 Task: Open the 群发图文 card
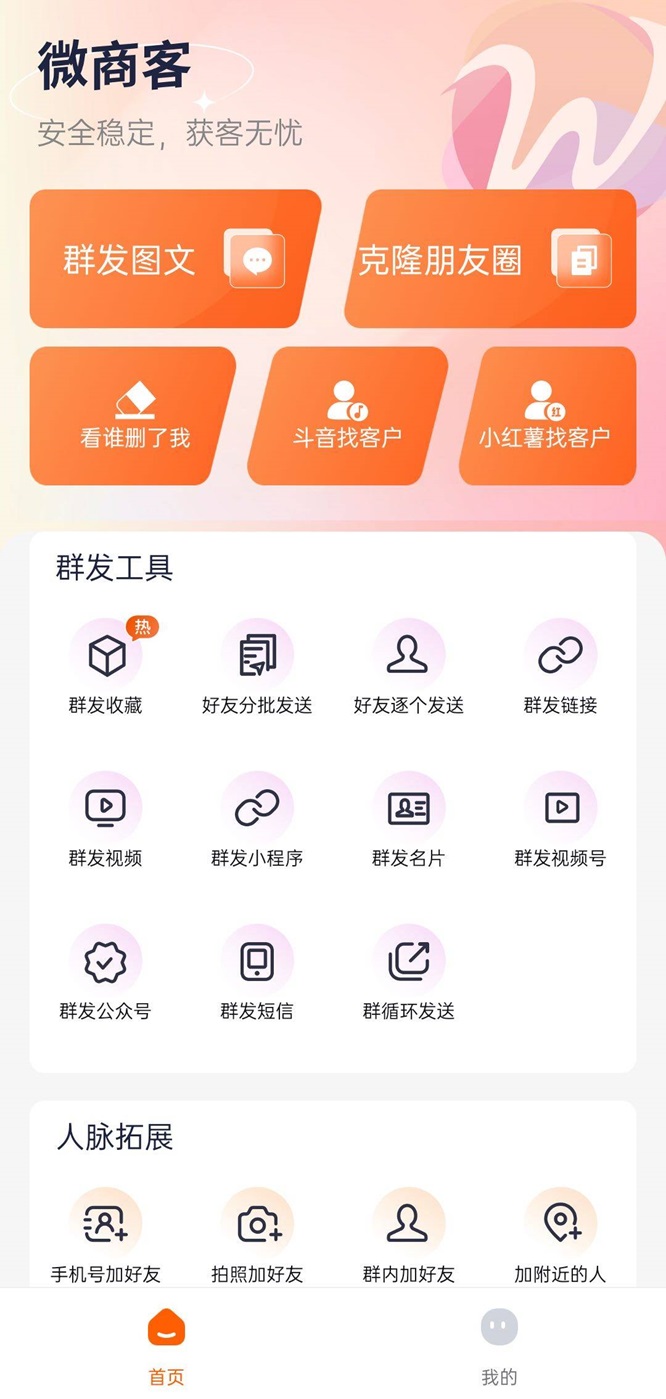click(x=175, y=260)
